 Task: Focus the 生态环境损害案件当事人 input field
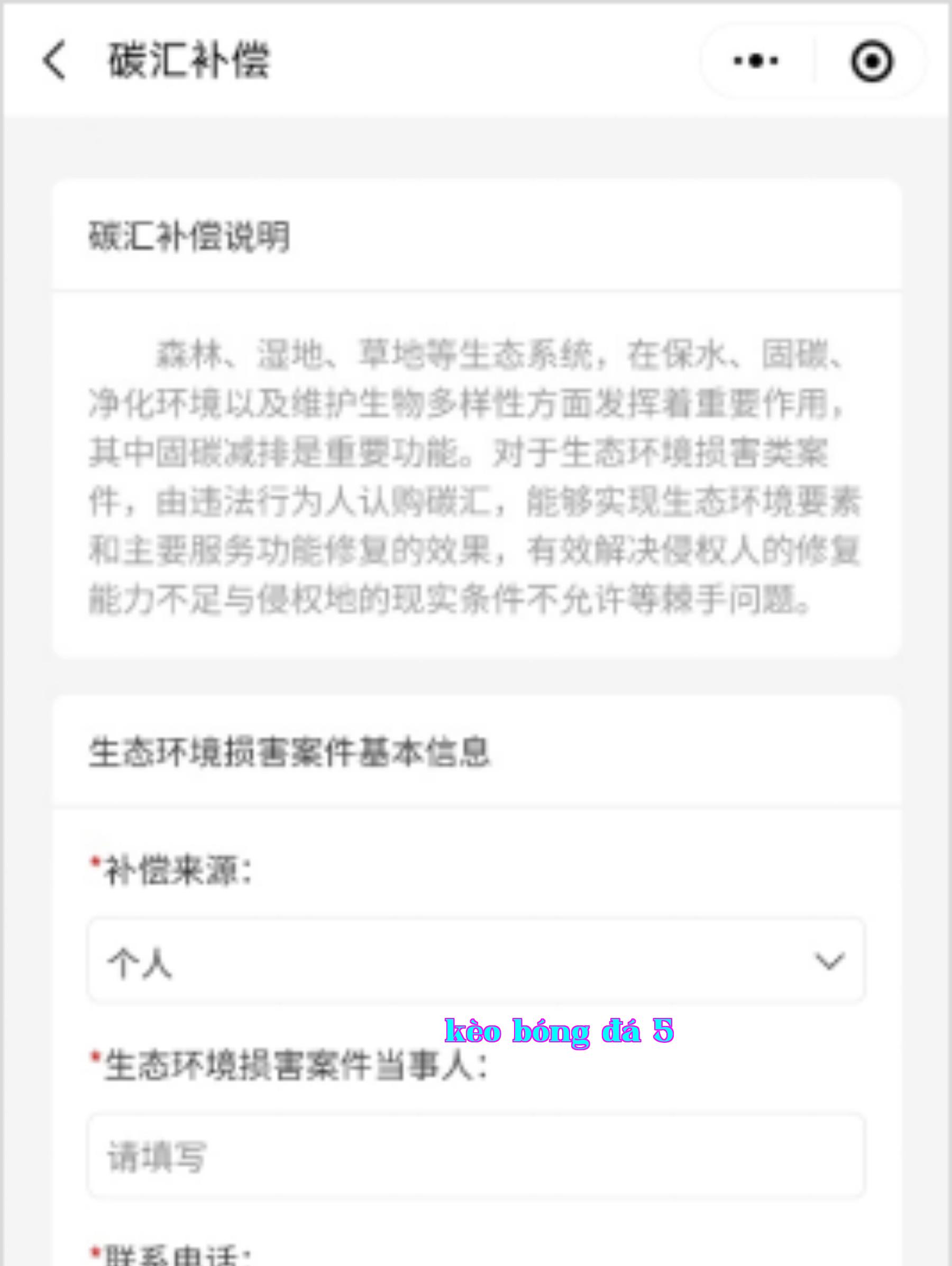pos(475,1155)
